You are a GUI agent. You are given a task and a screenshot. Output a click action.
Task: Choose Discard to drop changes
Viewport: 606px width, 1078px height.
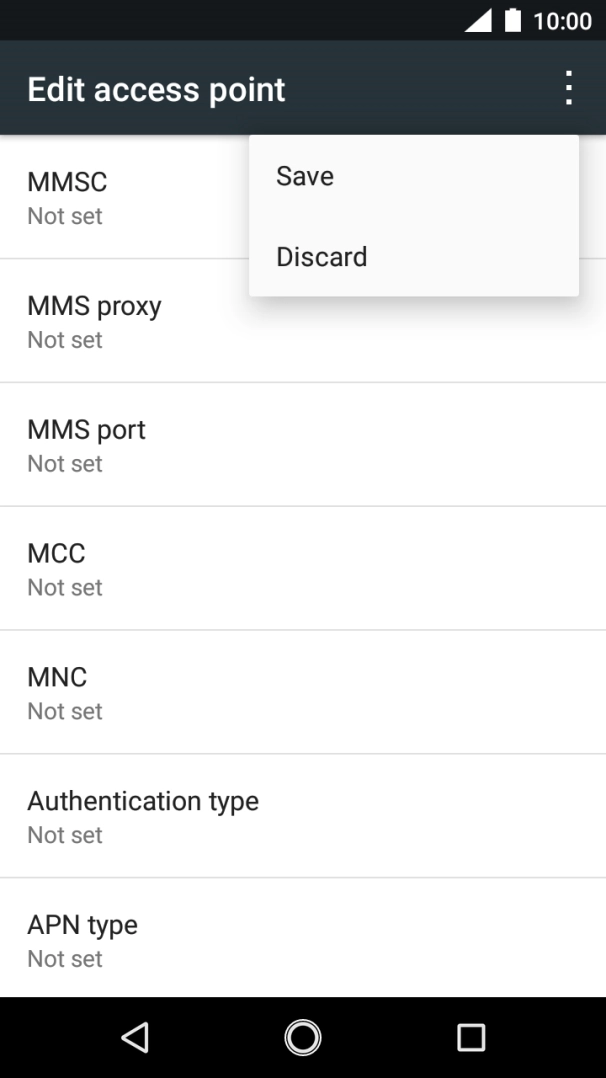(x=321, y=257)
